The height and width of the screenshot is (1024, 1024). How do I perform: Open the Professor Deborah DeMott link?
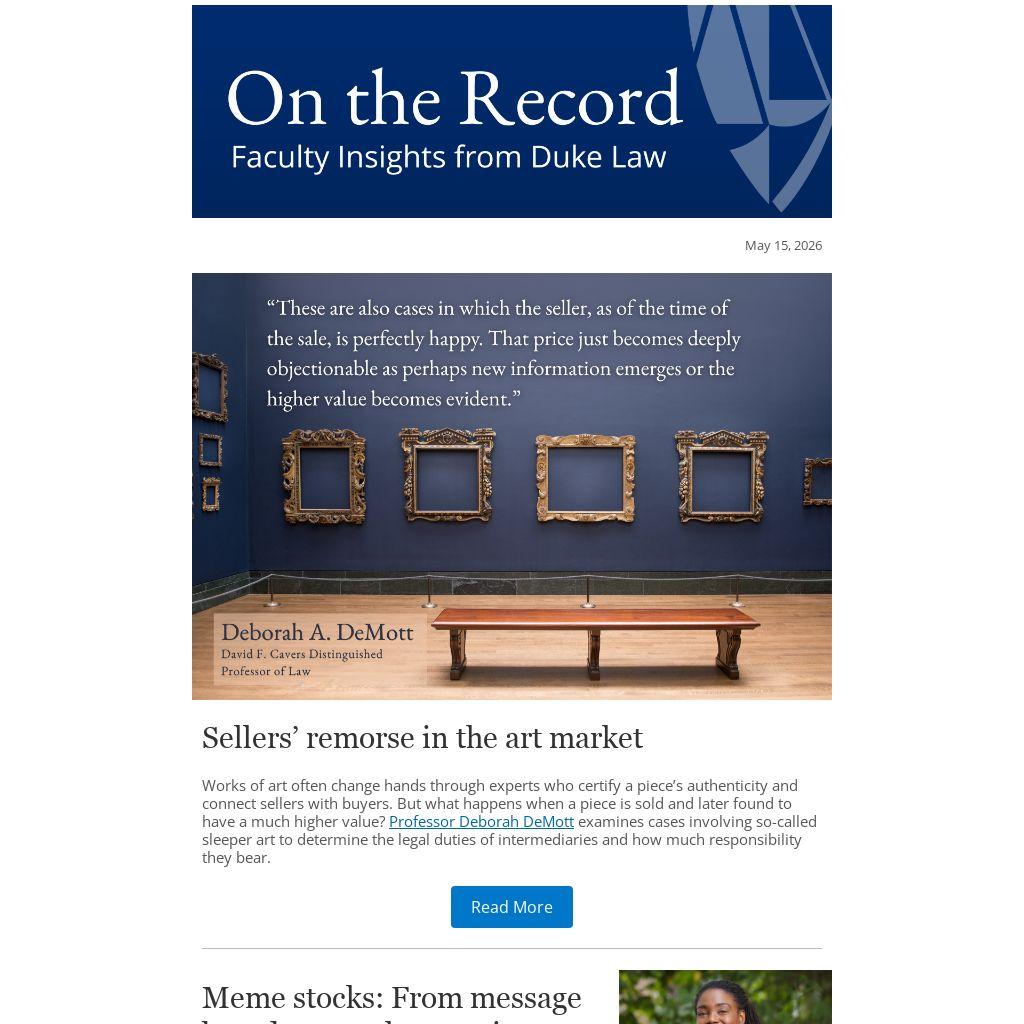(481, 822)
